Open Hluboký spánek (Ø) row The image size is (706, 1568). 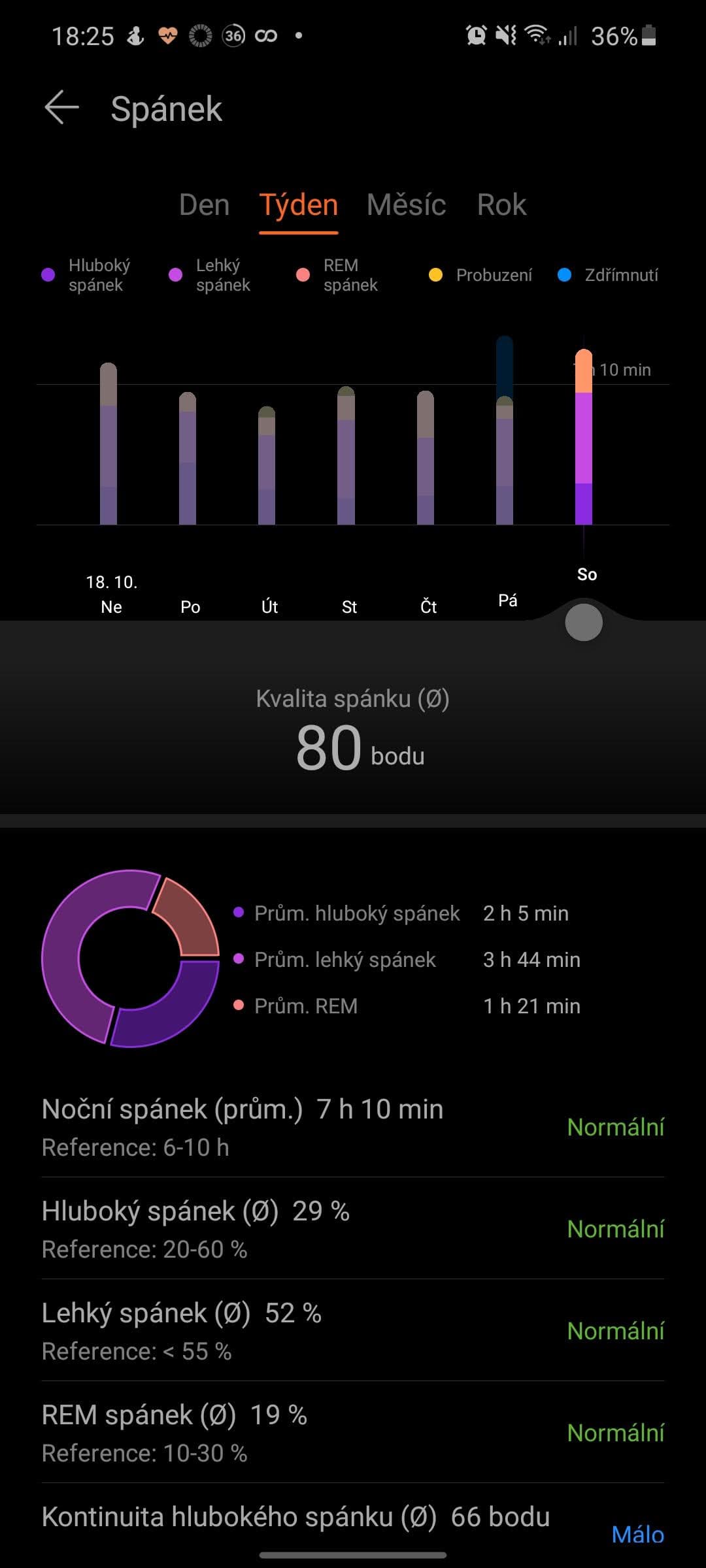(x=353, y=1228)
